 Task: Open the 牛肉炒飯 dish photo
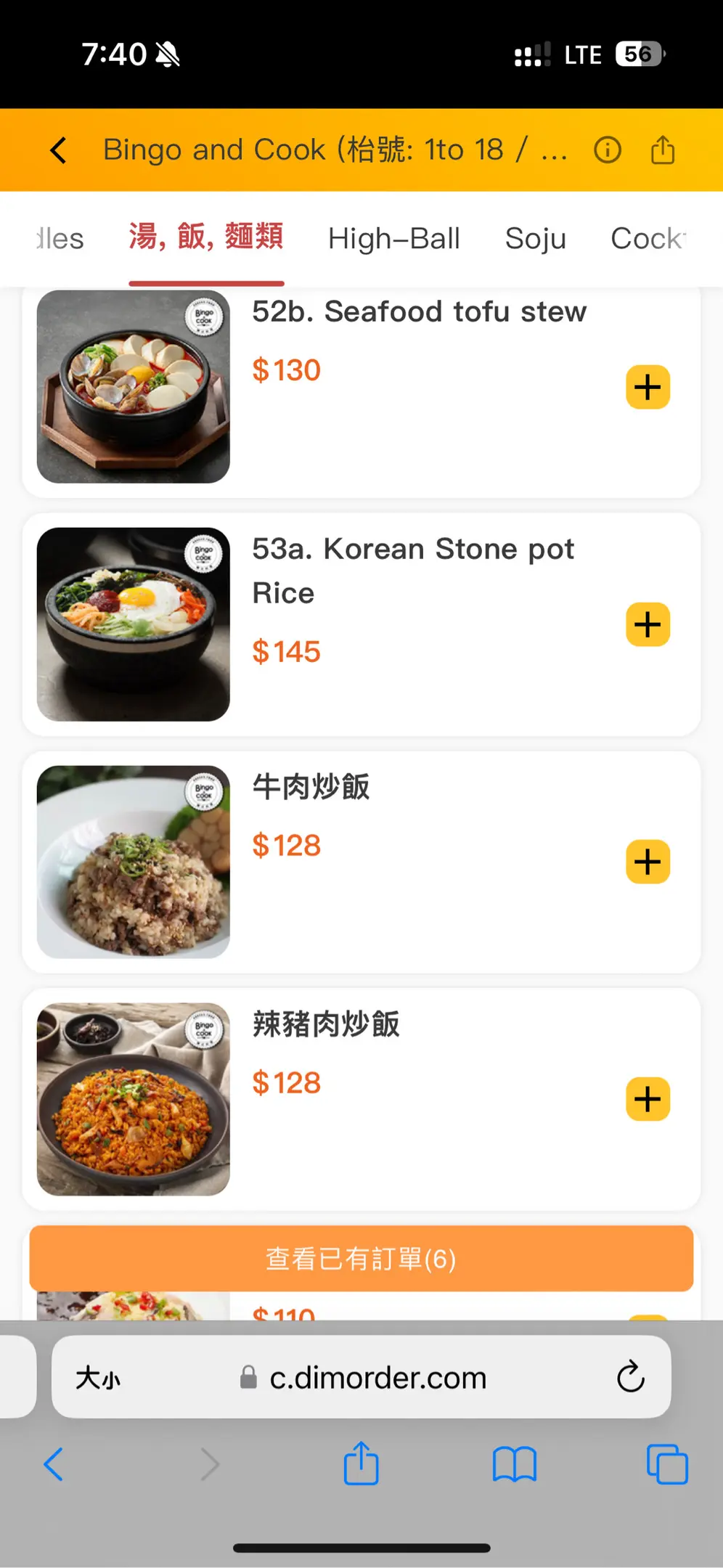click(x=134, y=862)
